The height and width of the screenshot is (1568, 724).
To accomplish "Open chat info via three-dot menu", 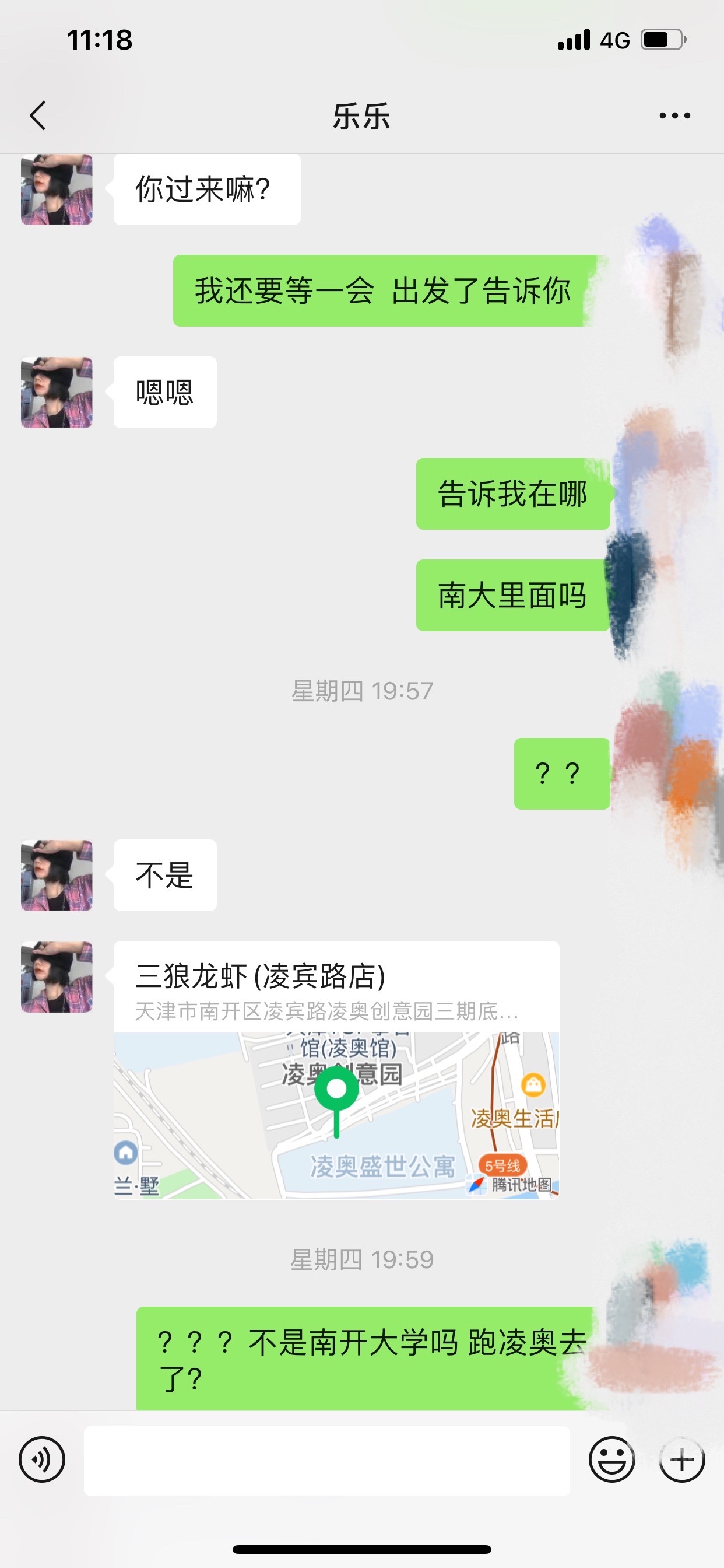I will [x=674, y=116].
